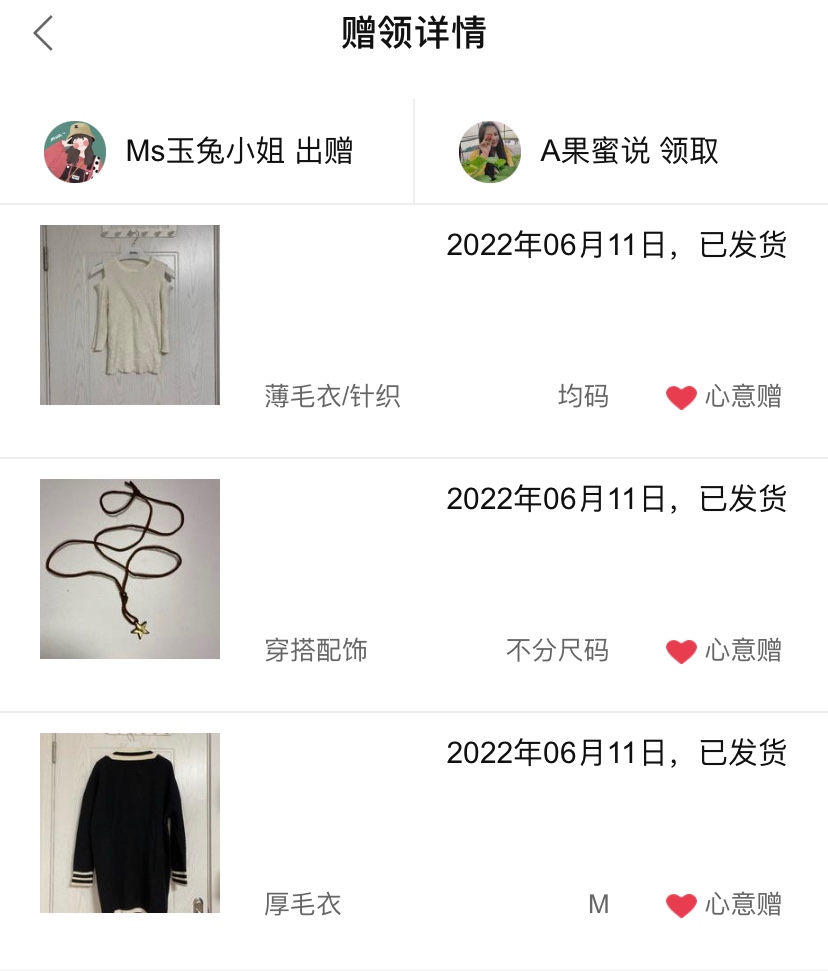Go back from the 赠领详情 page
The image size is (828, 971).
[43, 34]
